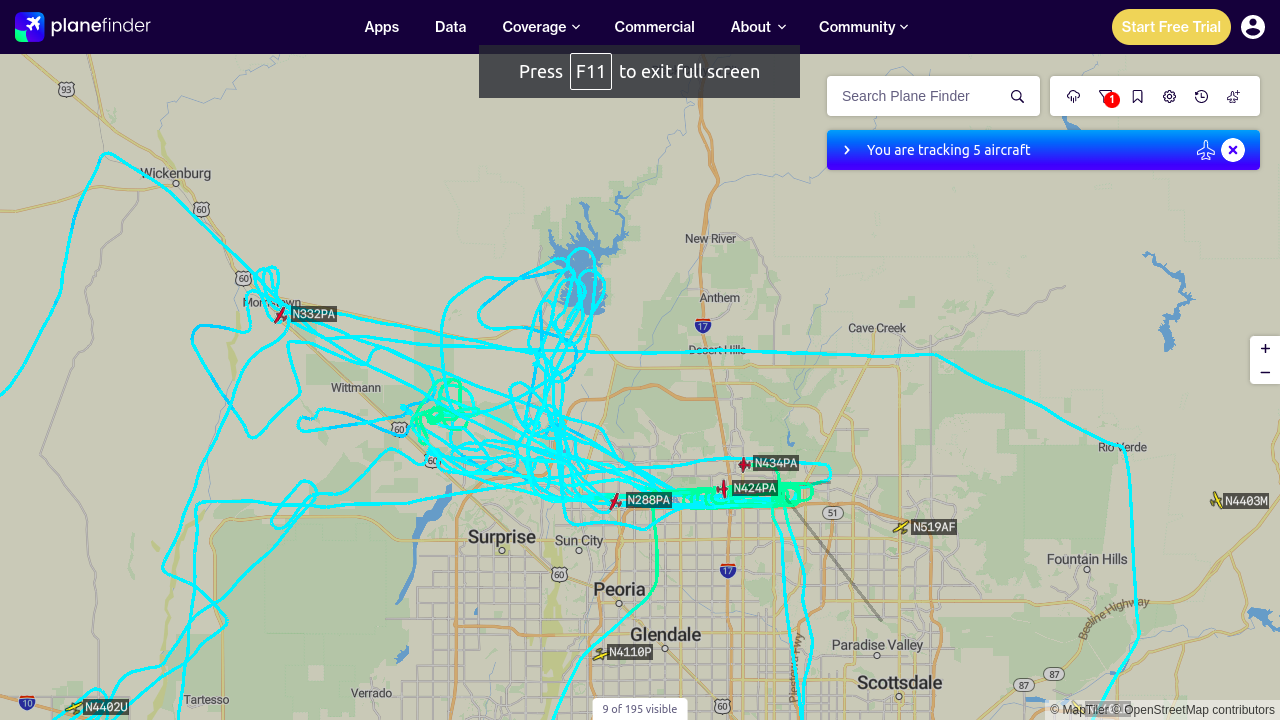Open the weather layers icon
The image size is (1280, 720).
pos(1074,96)
